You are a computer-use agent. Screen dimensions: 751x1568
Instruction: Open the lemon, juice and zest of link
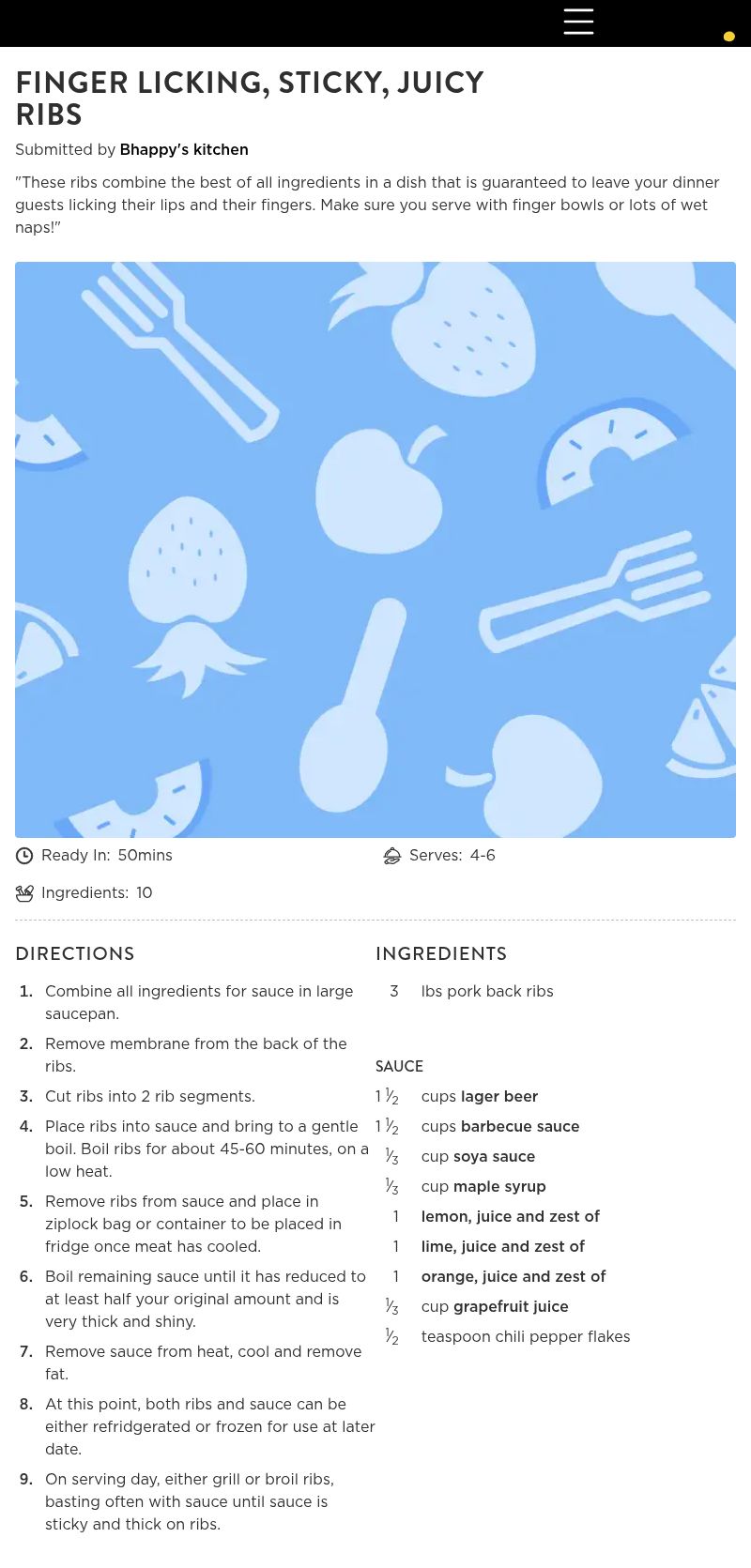click(510, 1216)
